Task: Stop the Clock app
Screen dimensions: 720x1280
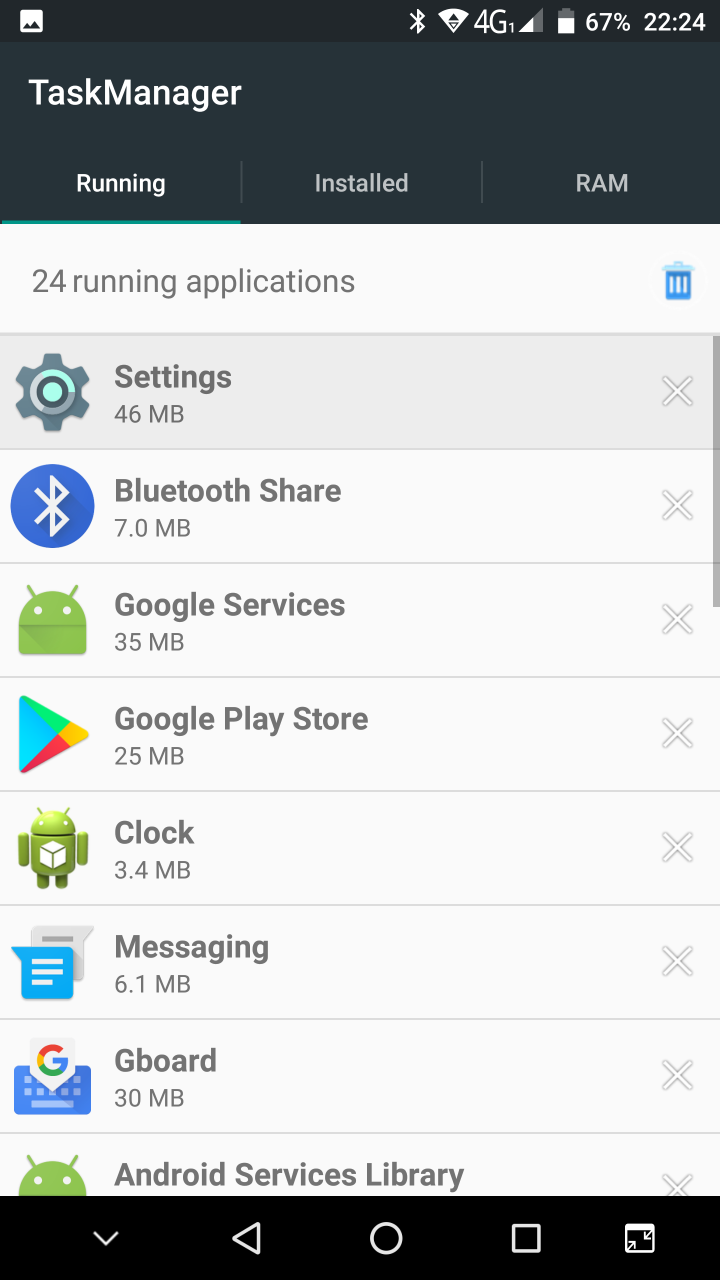Action: (677, 848)
